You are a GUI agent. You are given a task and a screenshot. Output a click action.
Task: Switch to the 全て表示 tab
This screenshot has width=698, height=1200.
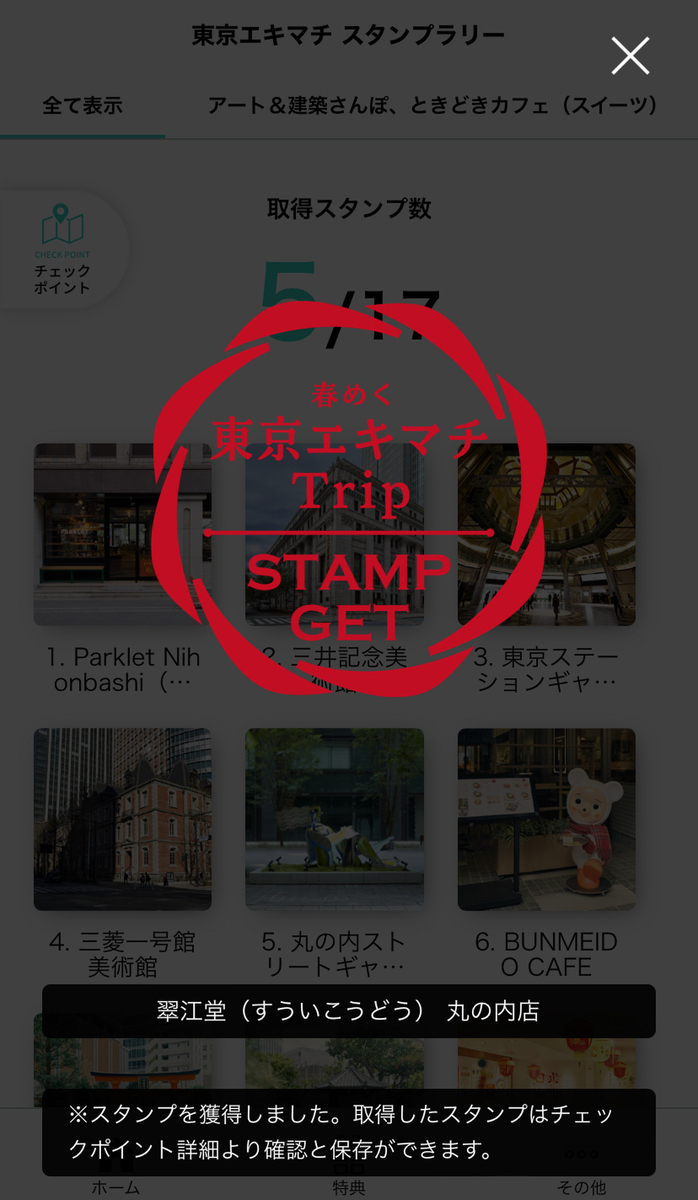(x=82, y=106)
